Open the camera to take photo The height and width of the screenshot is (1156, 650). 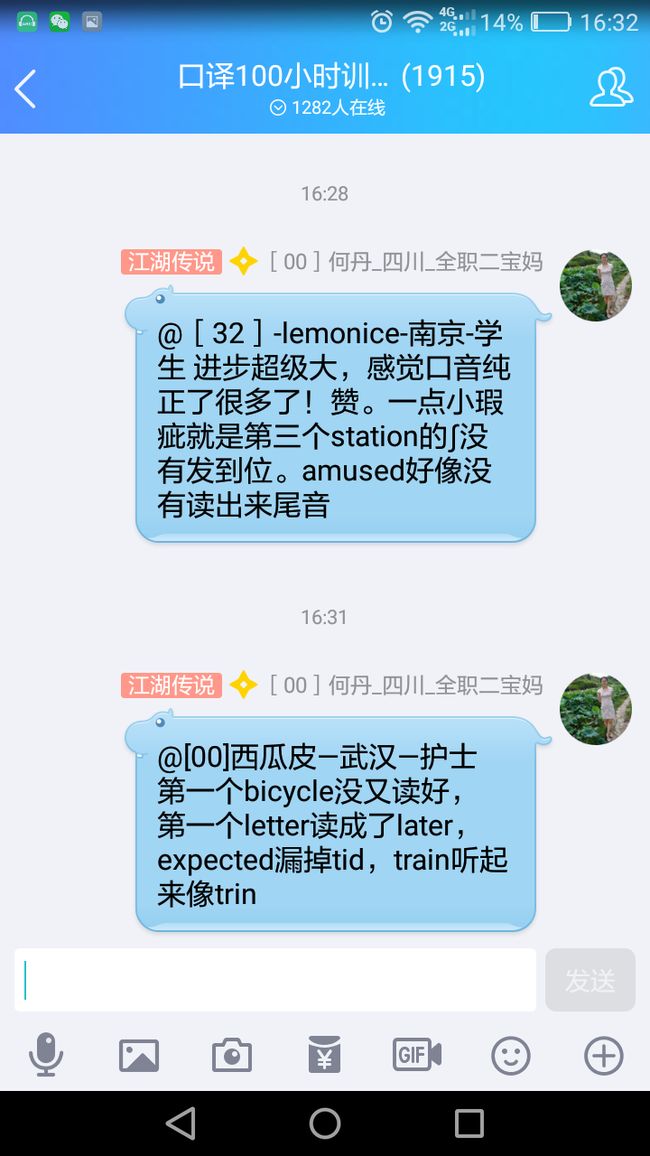[231, 1055]
